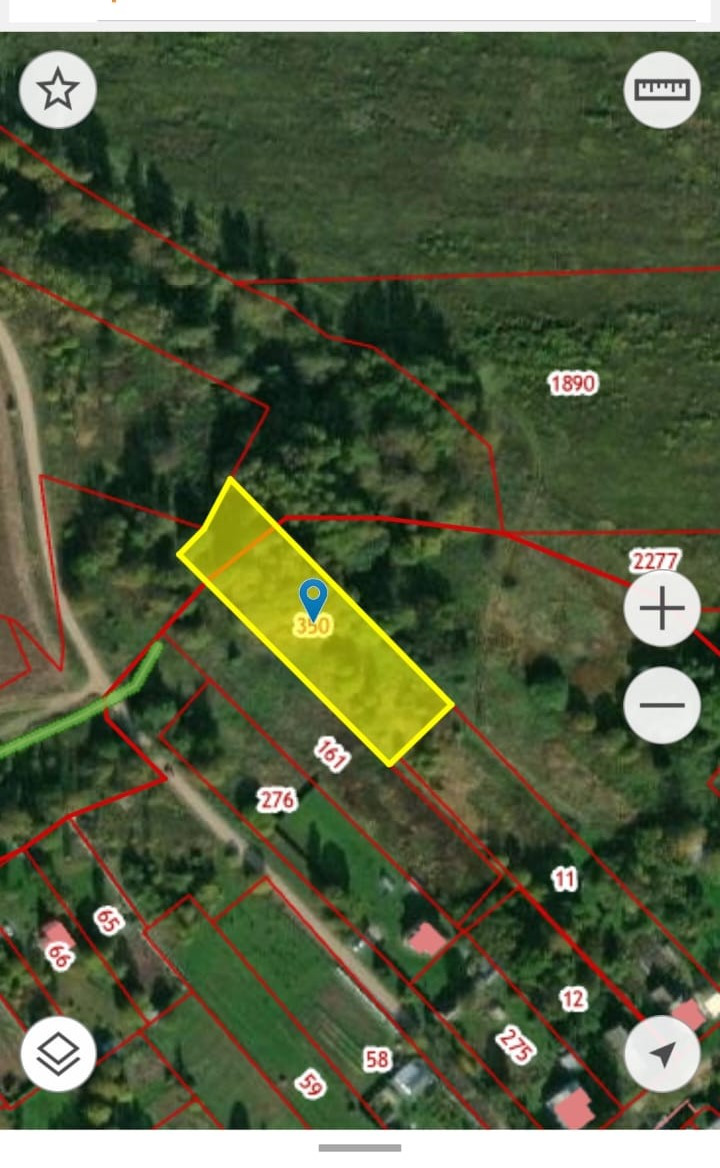Zoom in on the map

662,609
